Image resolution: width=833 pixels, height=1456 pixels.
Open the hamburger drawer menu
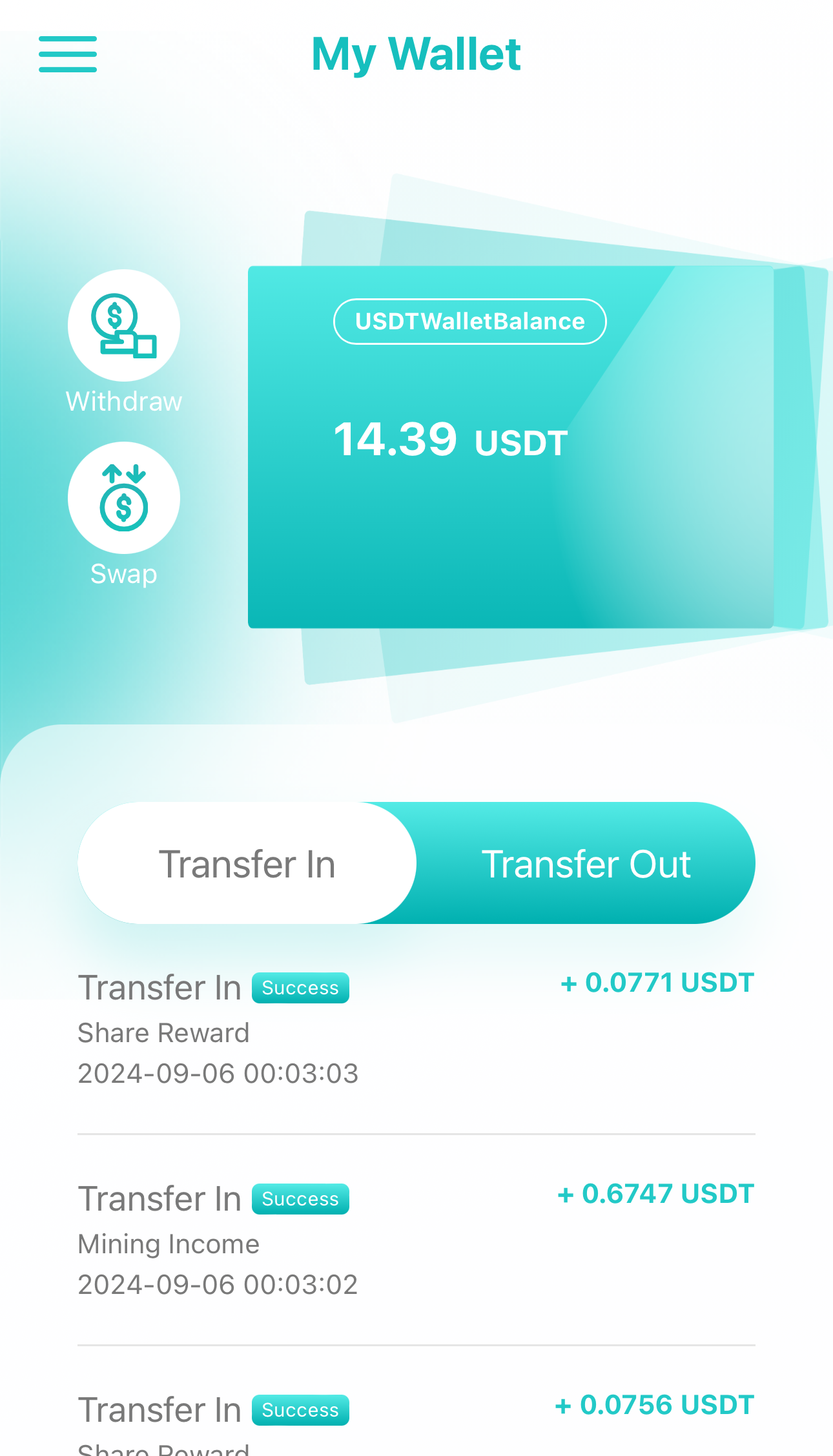coord(68,54)
